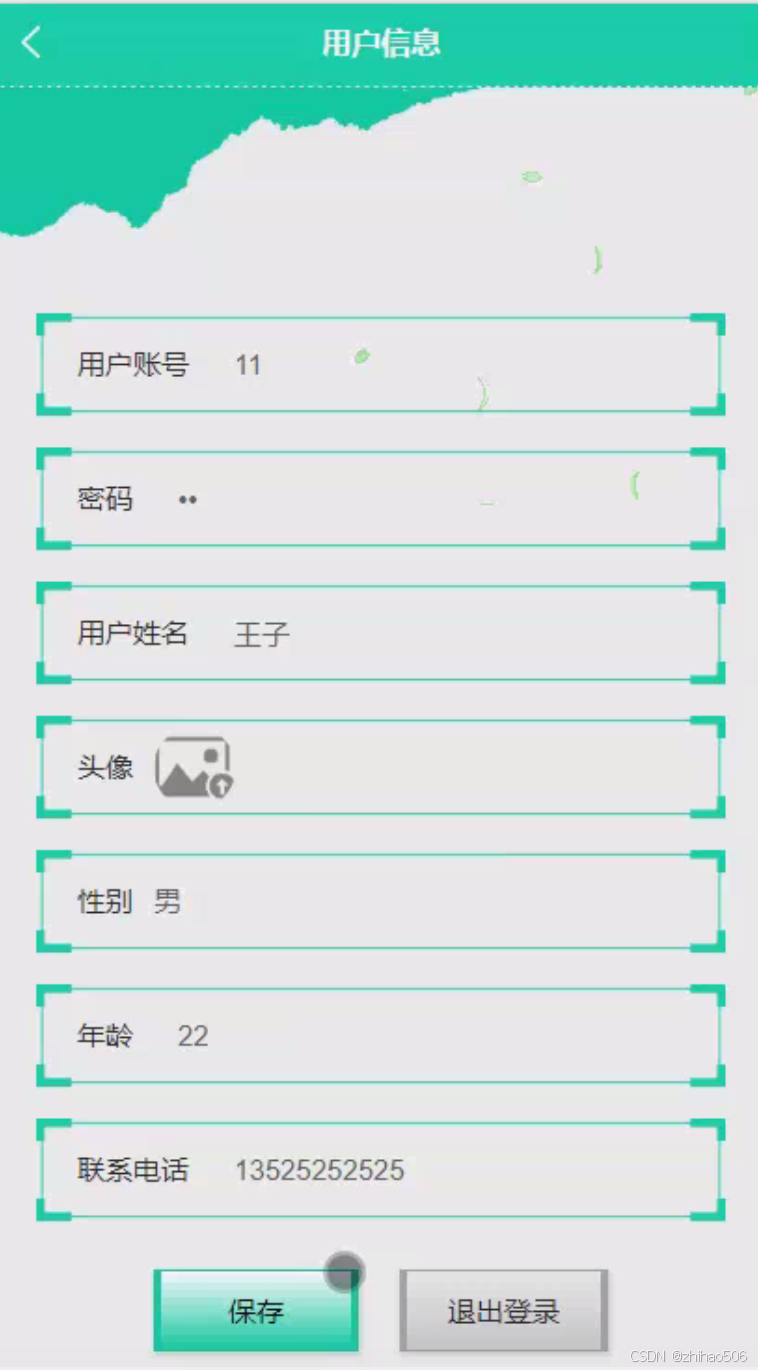Edit the 用户账号 field

(x=381, y=365)
